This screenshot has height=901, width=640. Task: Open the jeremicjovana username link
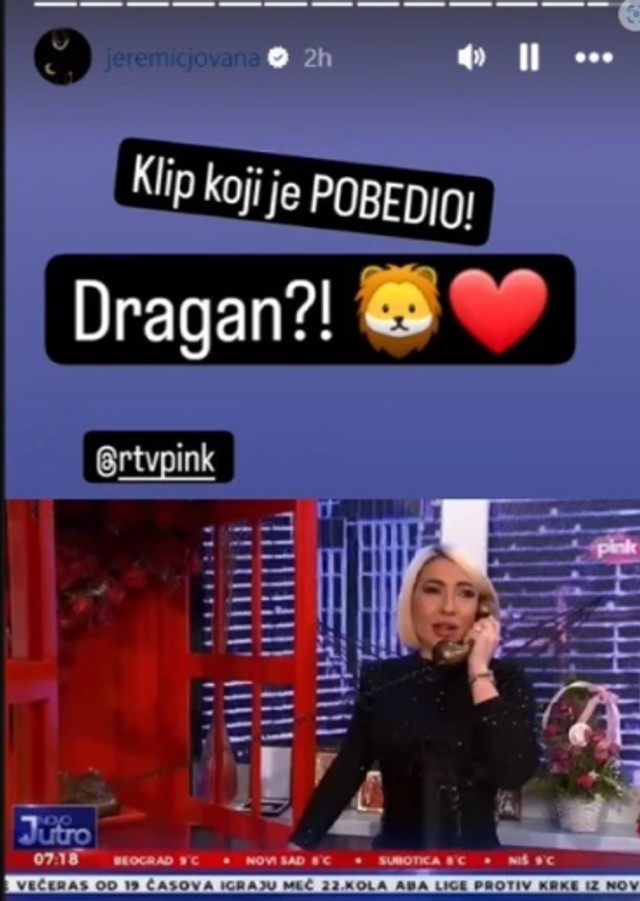[182, 58]
